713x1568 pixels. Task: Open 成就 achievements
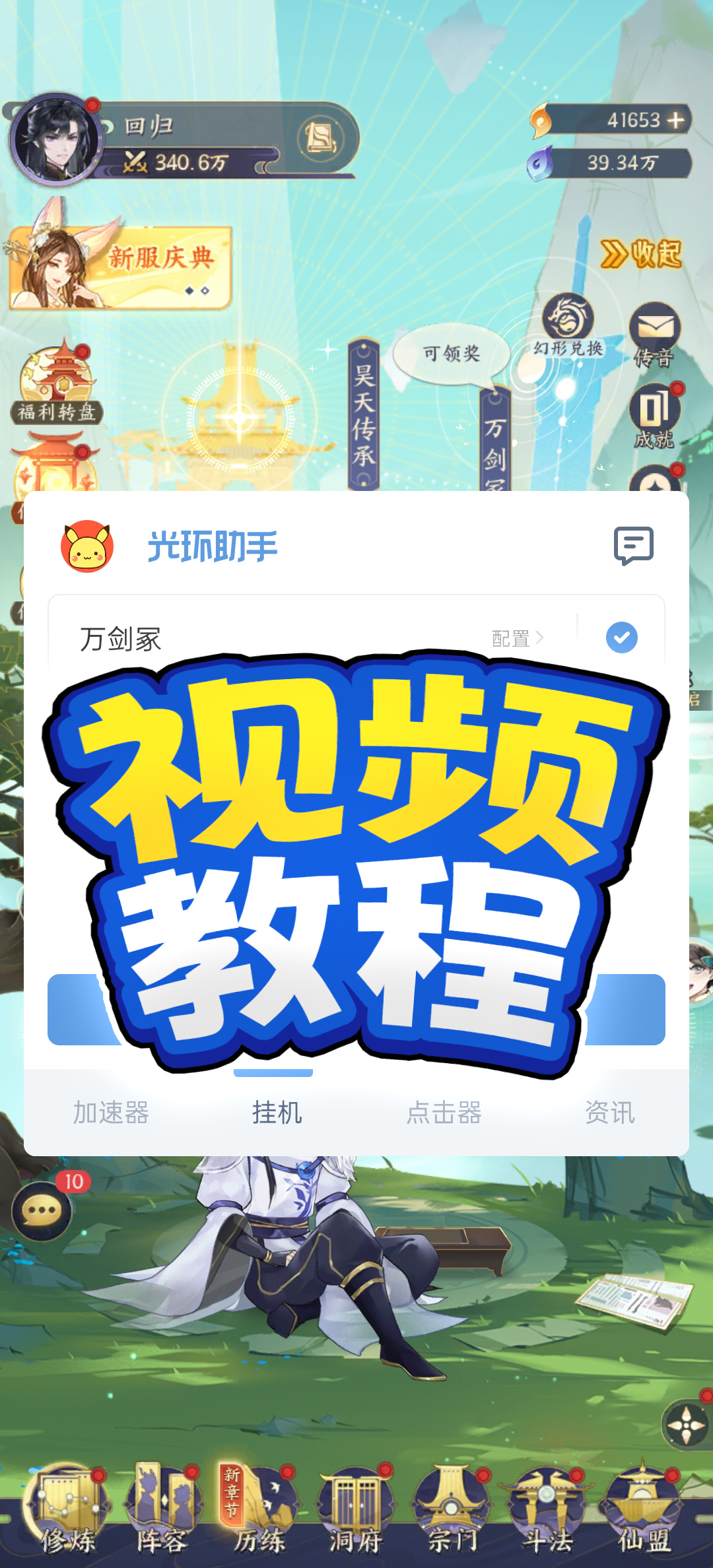pyautogui.click(x=654, y=416)
